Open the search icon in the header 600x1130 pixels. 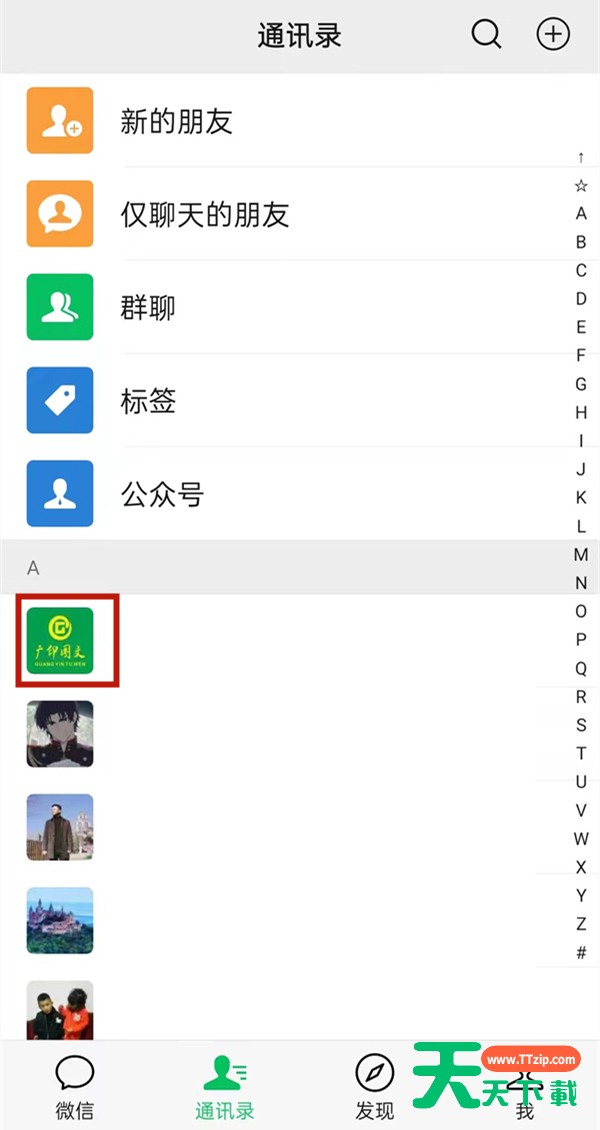click(487, 34)
